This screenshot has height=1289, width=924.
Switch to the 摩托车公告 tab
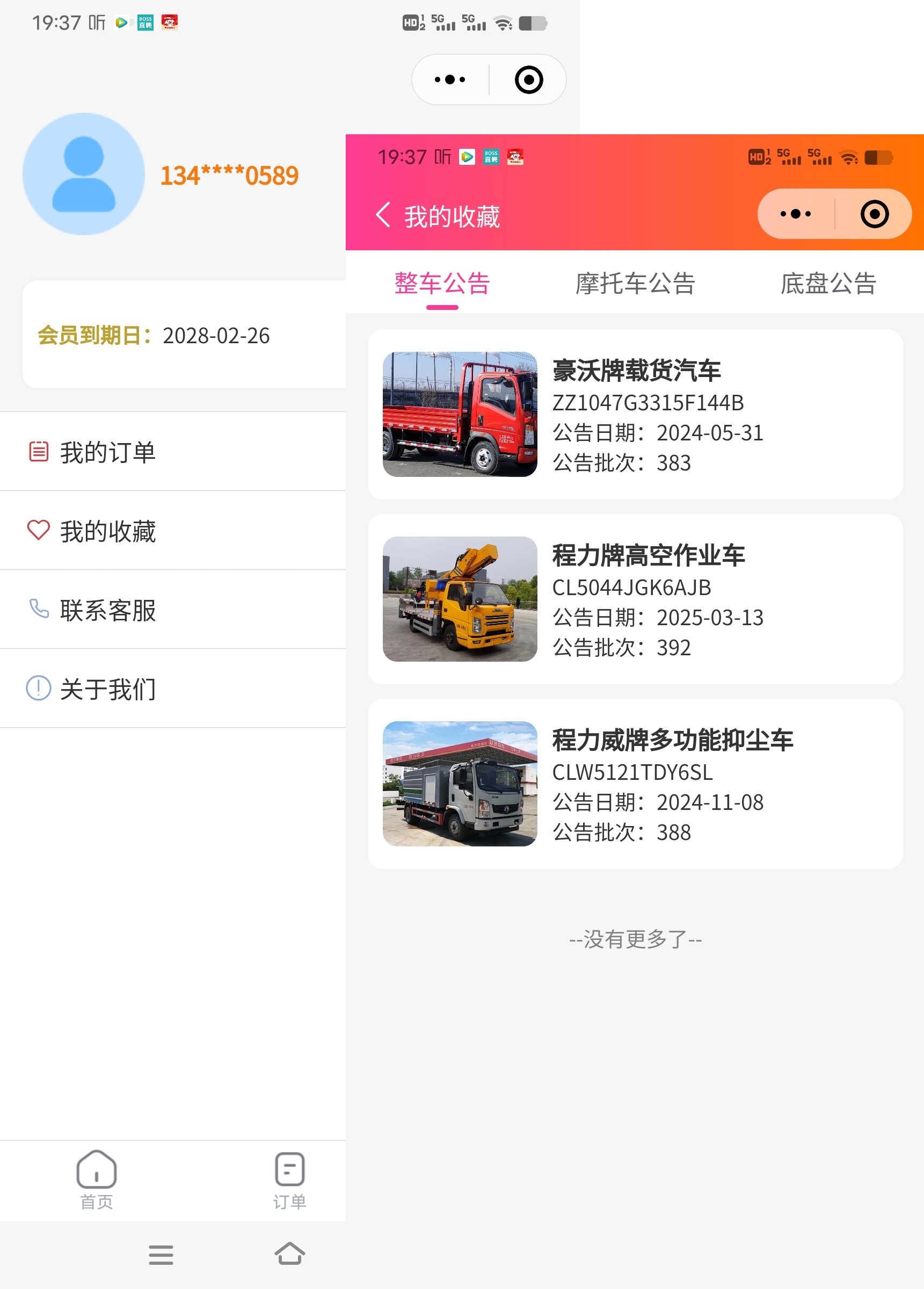[635, 284]
